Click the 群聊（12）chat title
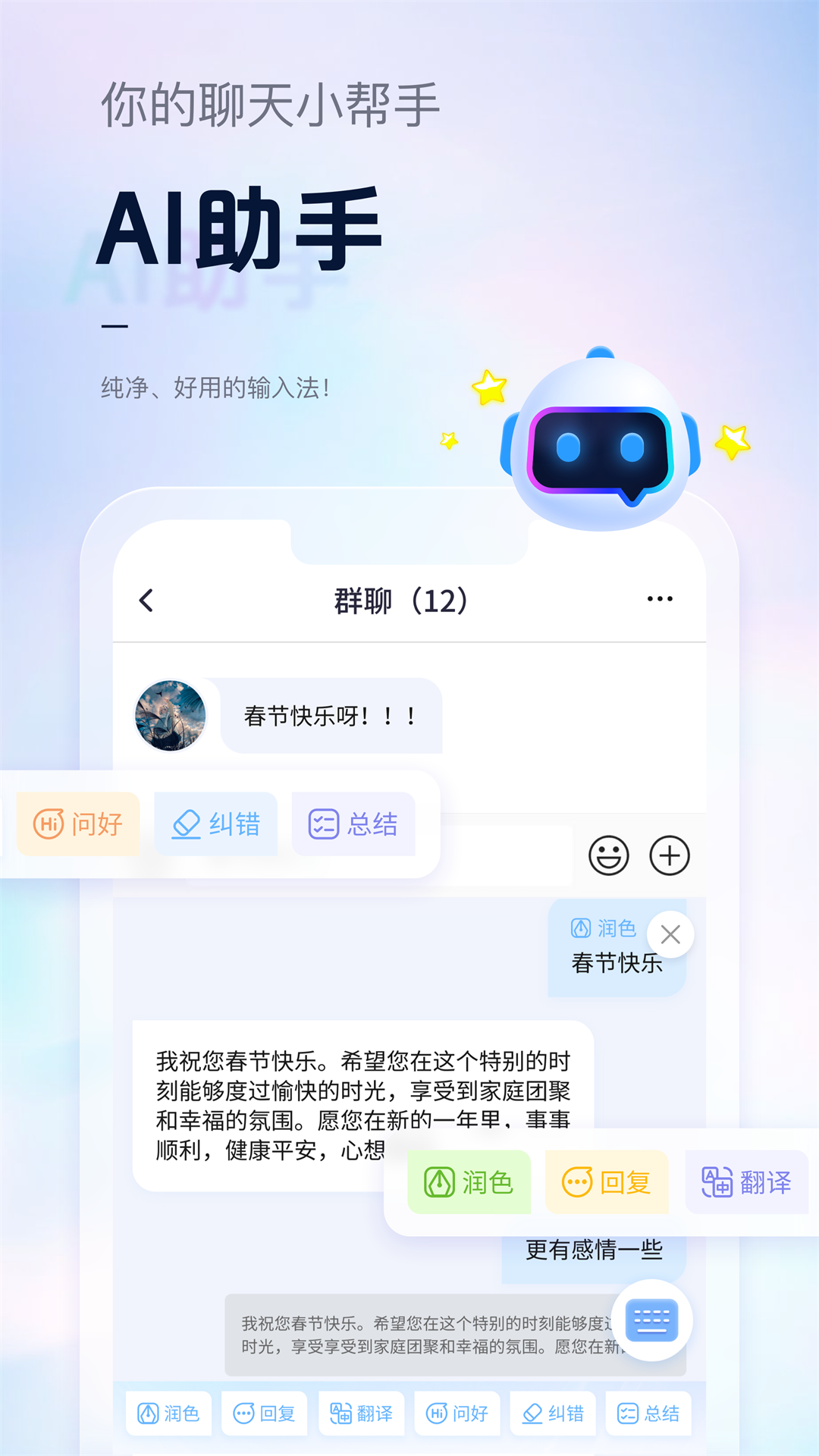The width and height of the screenshot is (819, 1456). [402, 599]
